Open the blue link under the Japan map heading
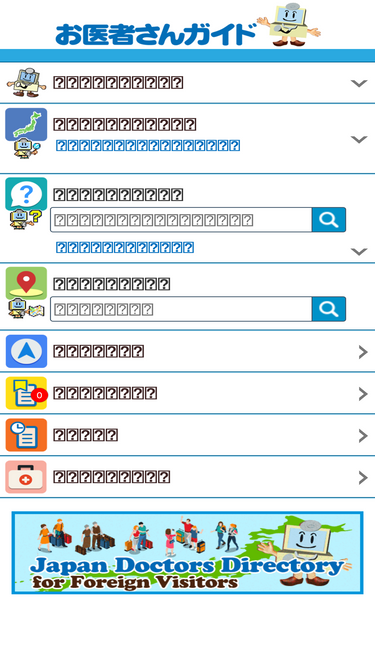375x667 pixels. (x=148, y=145)
